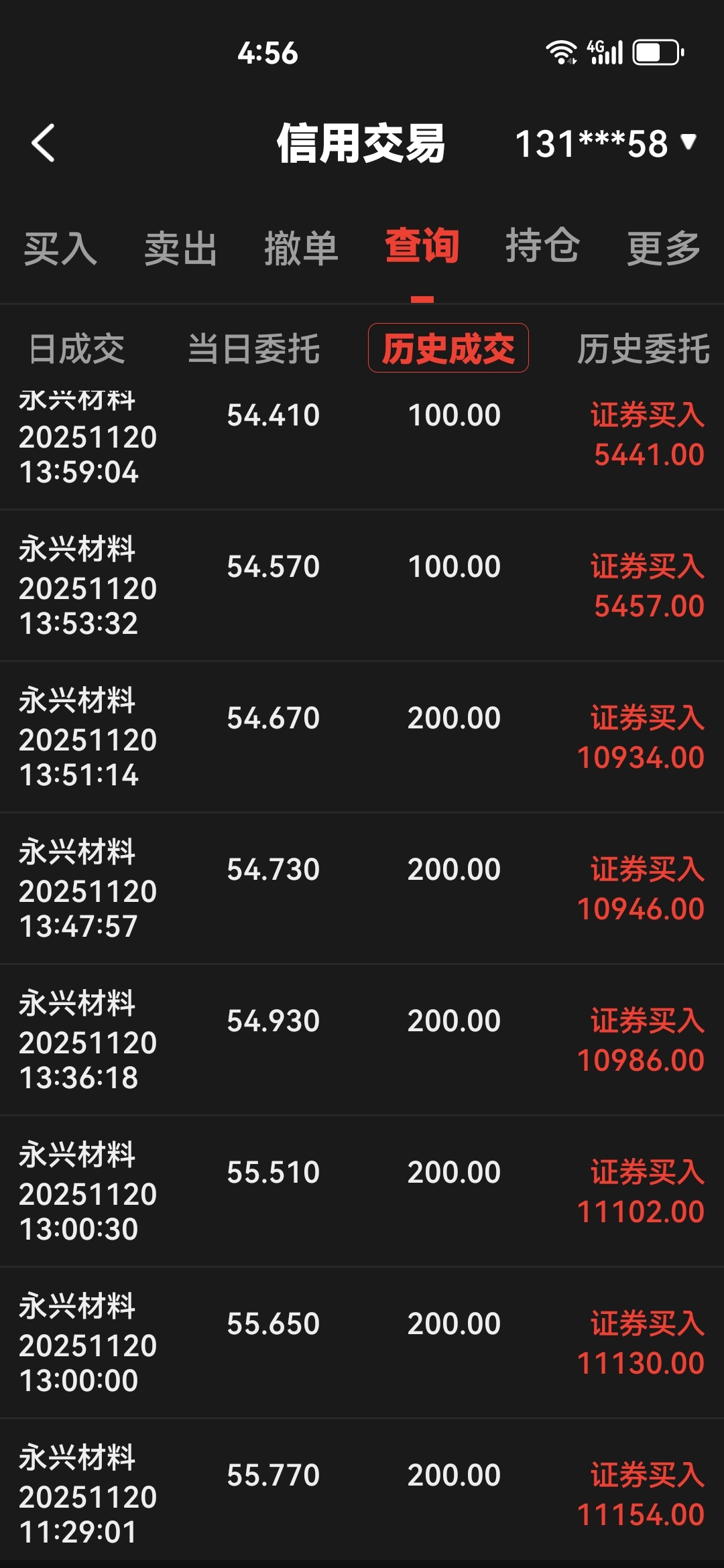
Task: Switch to 当日委托 sub-tab
Action: [253, 348]
